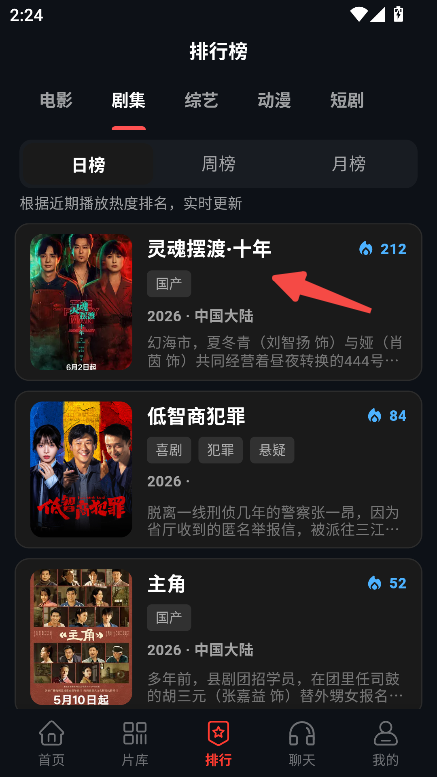Open the 主角 series card

pos(218,635)
